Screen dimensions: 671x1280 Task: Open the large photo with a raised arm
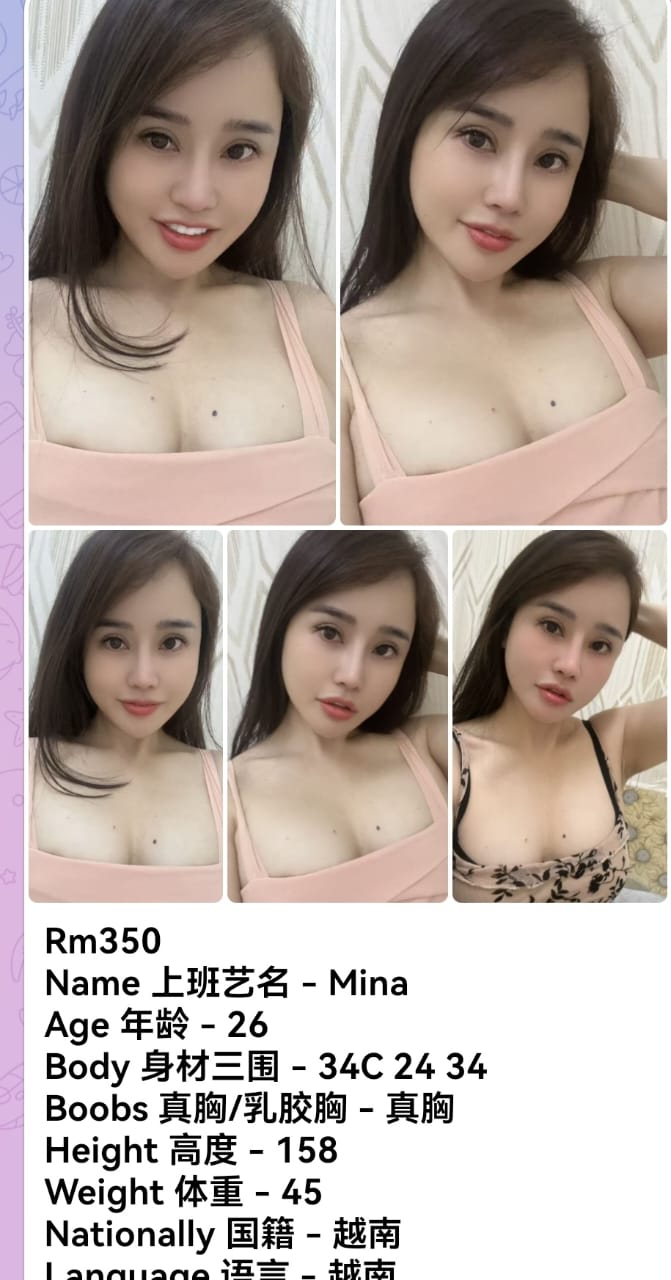click(503, 262)
